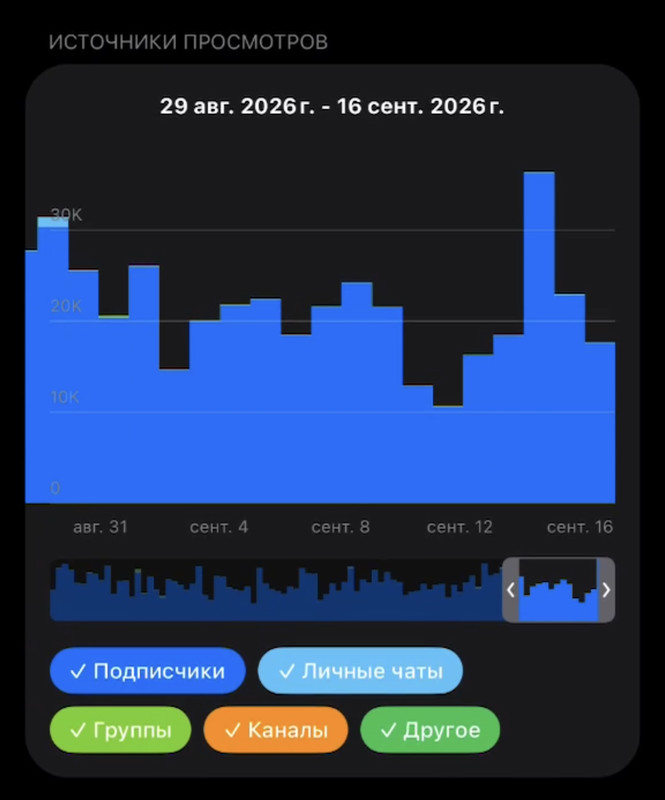
Task: Toggle the Другое source chip
Action: pyautogui.click(x=430, y=730)
